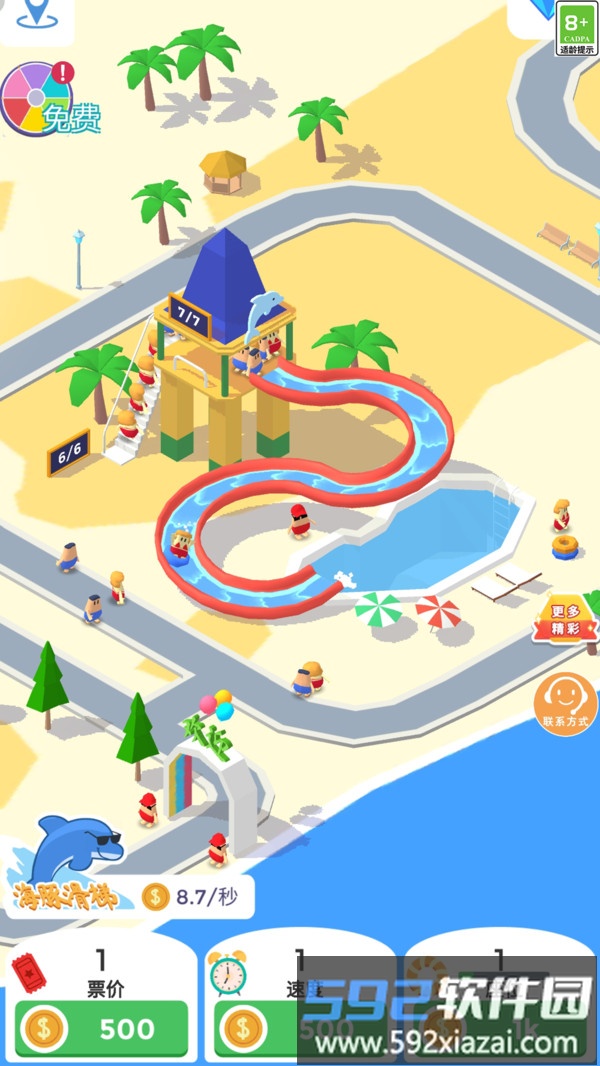Open the map location pin
600x1066 pixels.
tap(37, 14)
